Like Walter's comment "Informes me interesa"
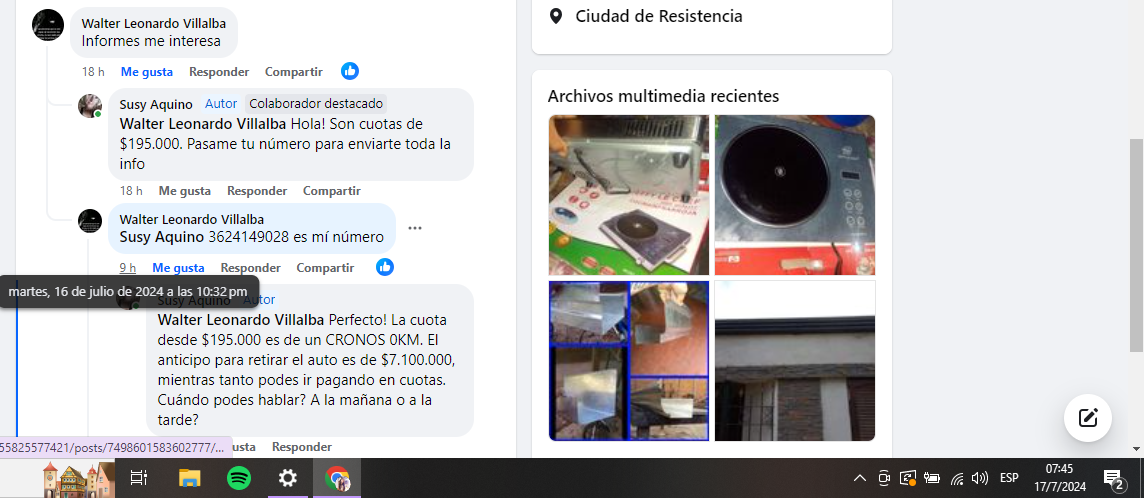The height and width of the screenshot is (498, 1144). (146, 72)
